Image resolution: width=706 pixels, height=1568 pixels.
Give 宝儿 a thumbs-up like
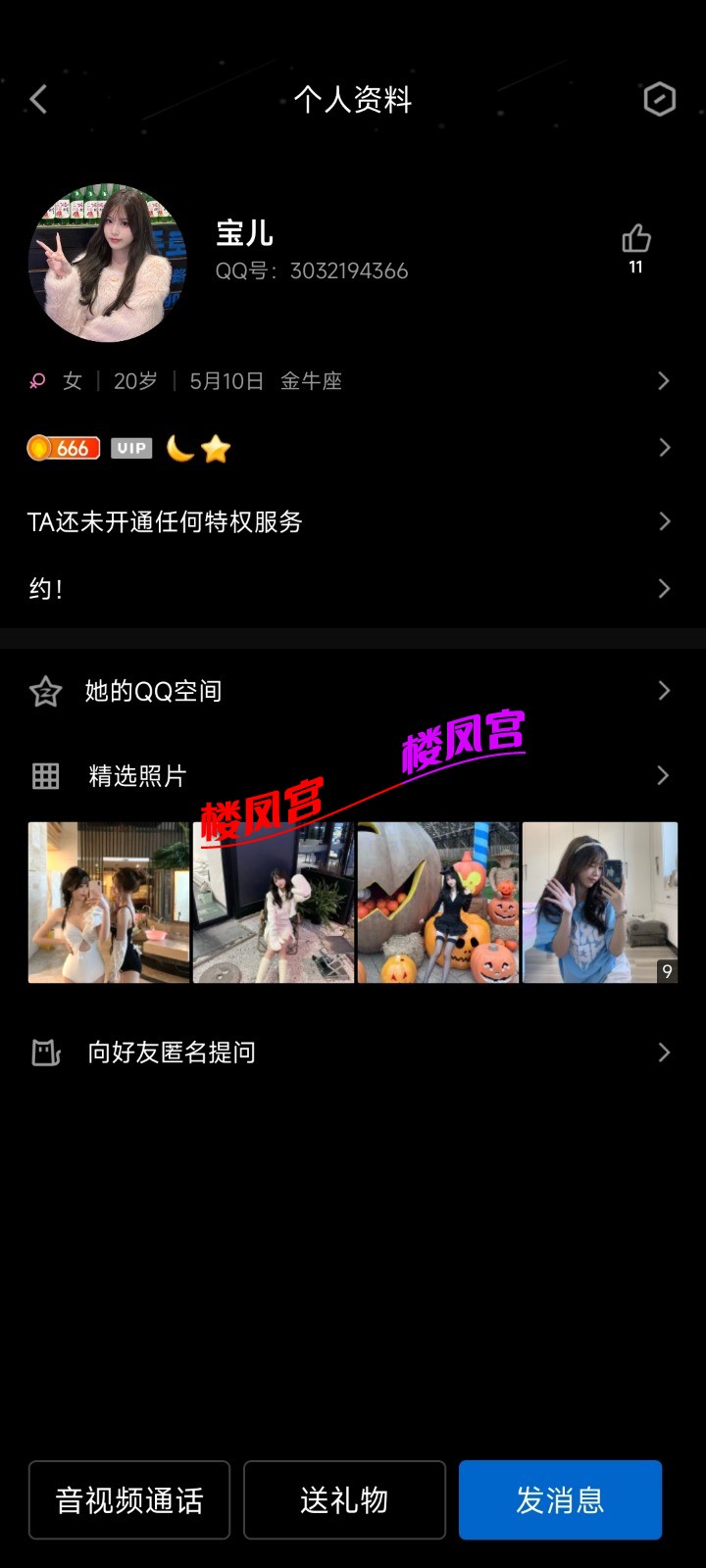(x=635, y=240)
